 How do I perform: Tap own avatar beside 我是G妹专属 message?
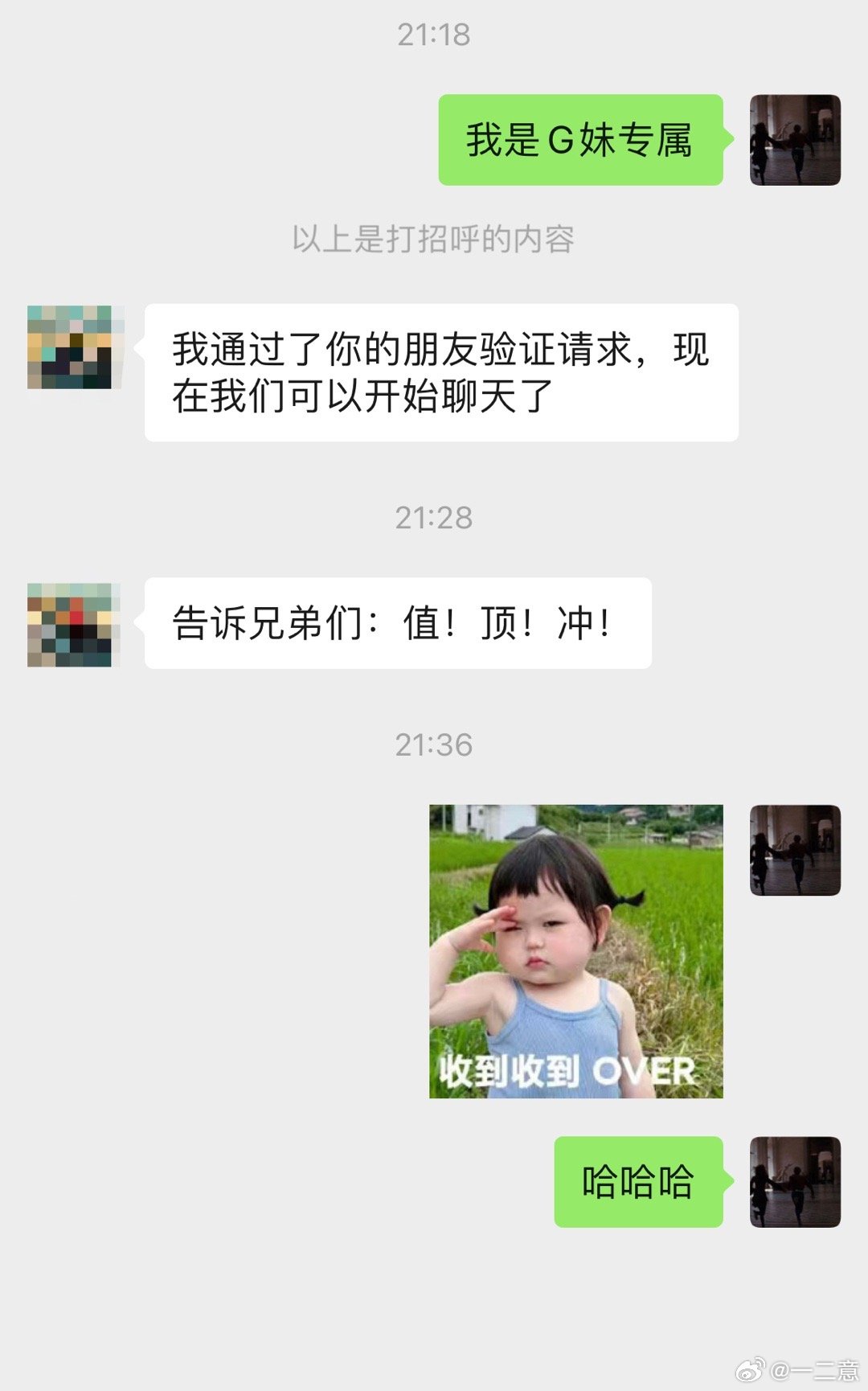point(795,140)
